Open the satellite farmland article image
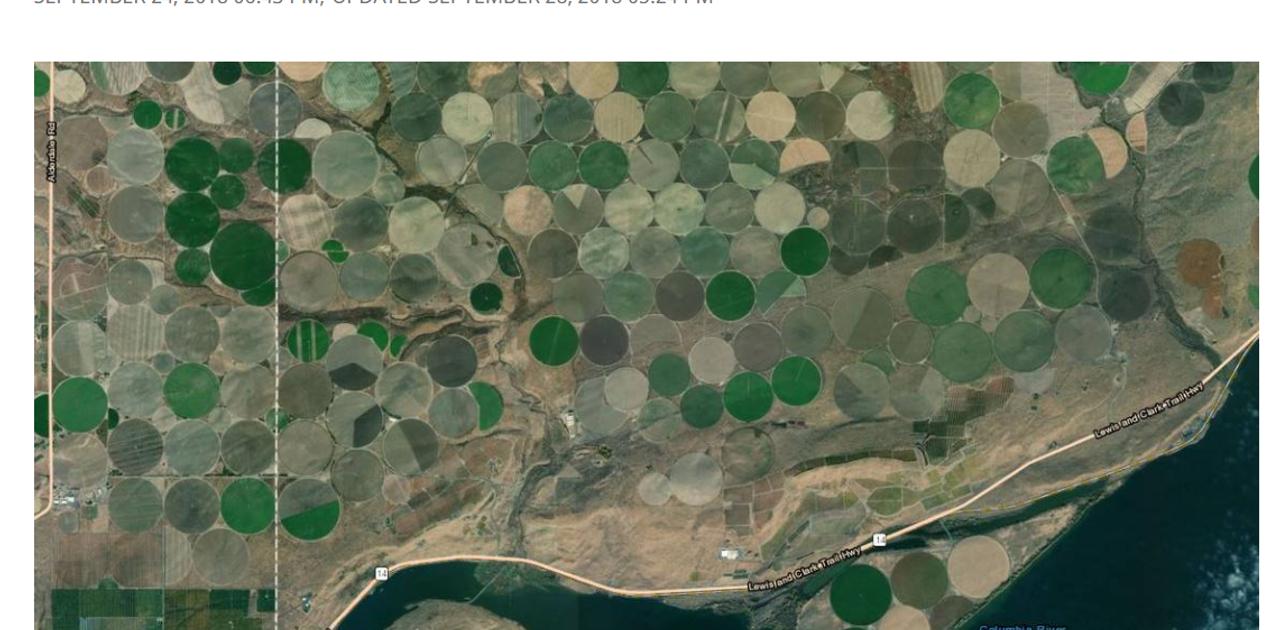Viewport: 1280px width, 630px height. click(x=646, y=345)
